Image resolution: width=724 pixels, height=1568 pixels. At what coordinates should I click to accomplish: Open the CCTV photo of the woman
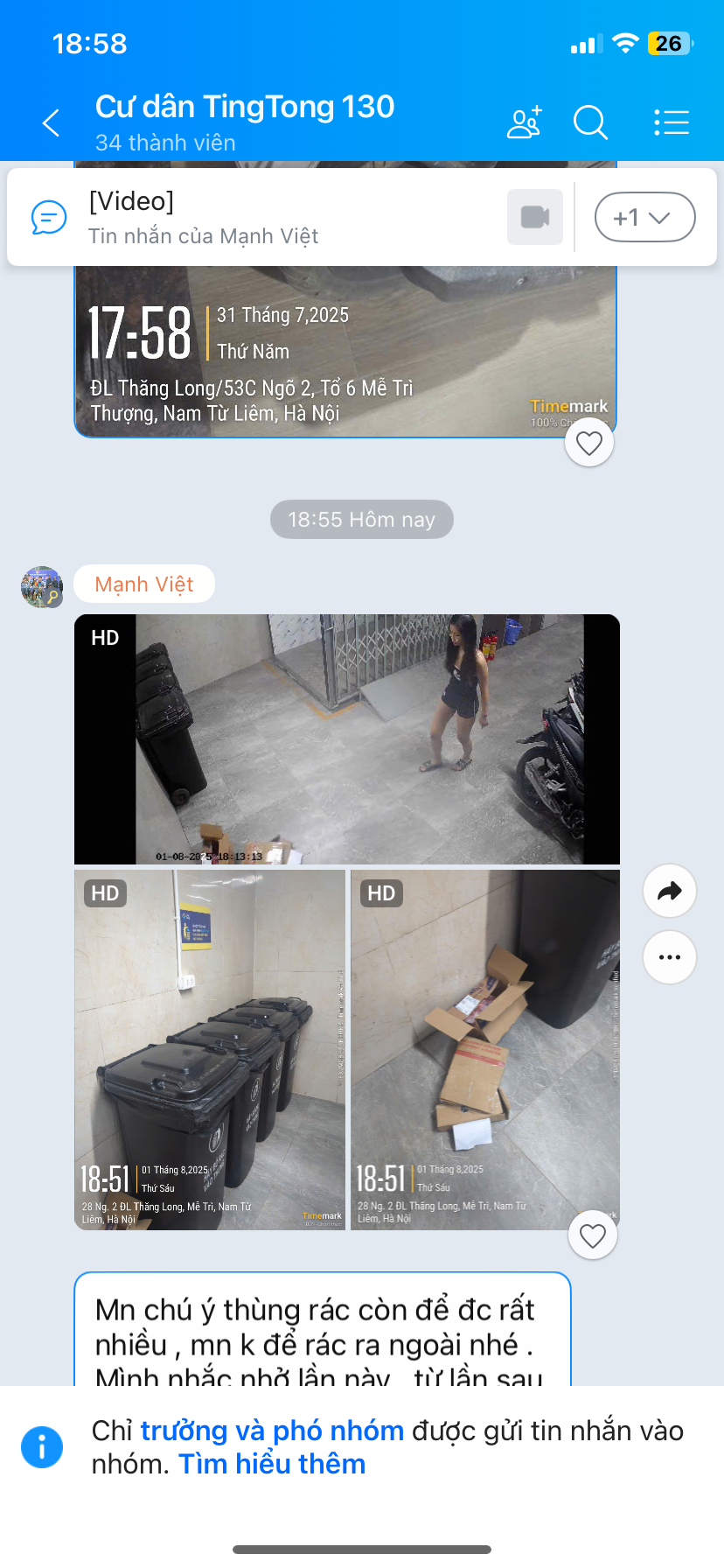point(346,739)
